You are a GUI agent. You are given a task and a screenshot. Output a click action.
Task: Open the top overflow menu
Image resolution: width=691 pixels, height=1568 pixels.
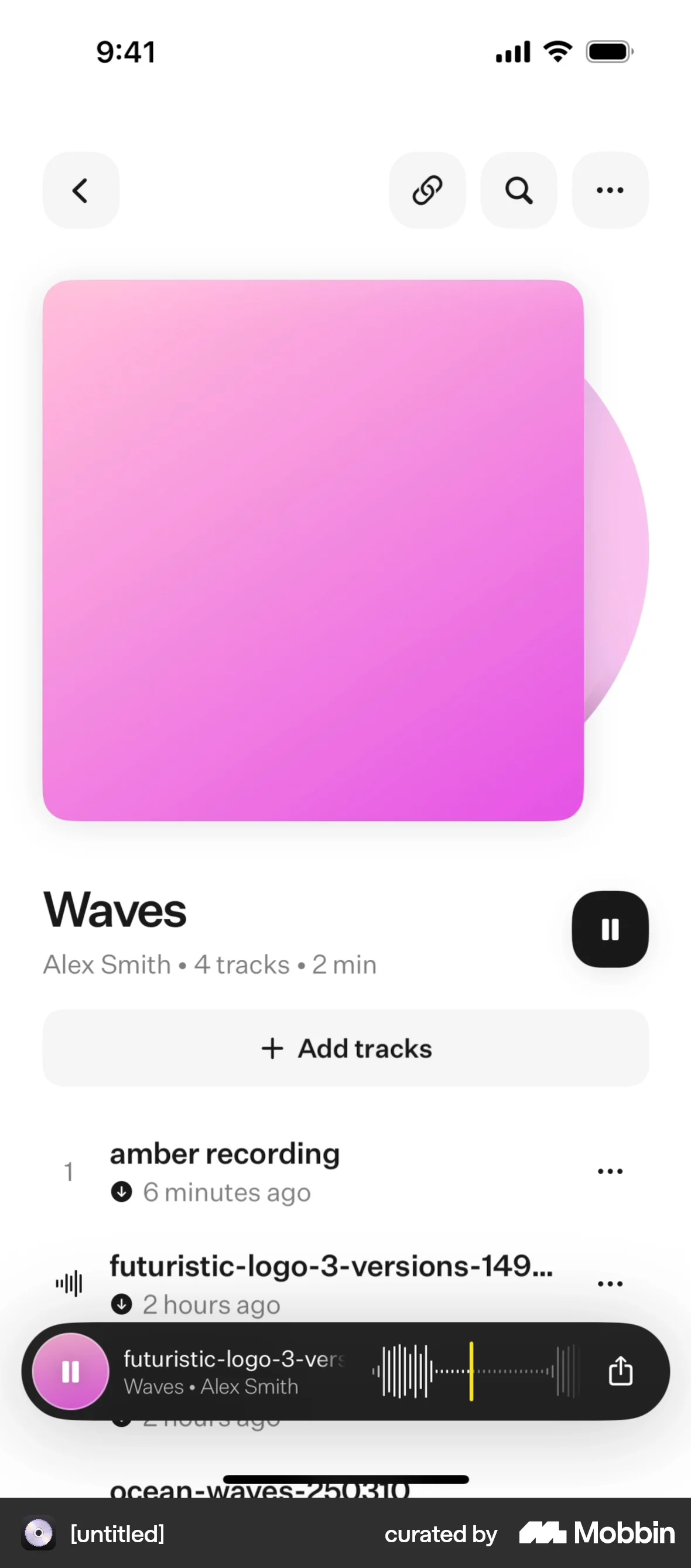pyautogui.click(x=610, y=190)
